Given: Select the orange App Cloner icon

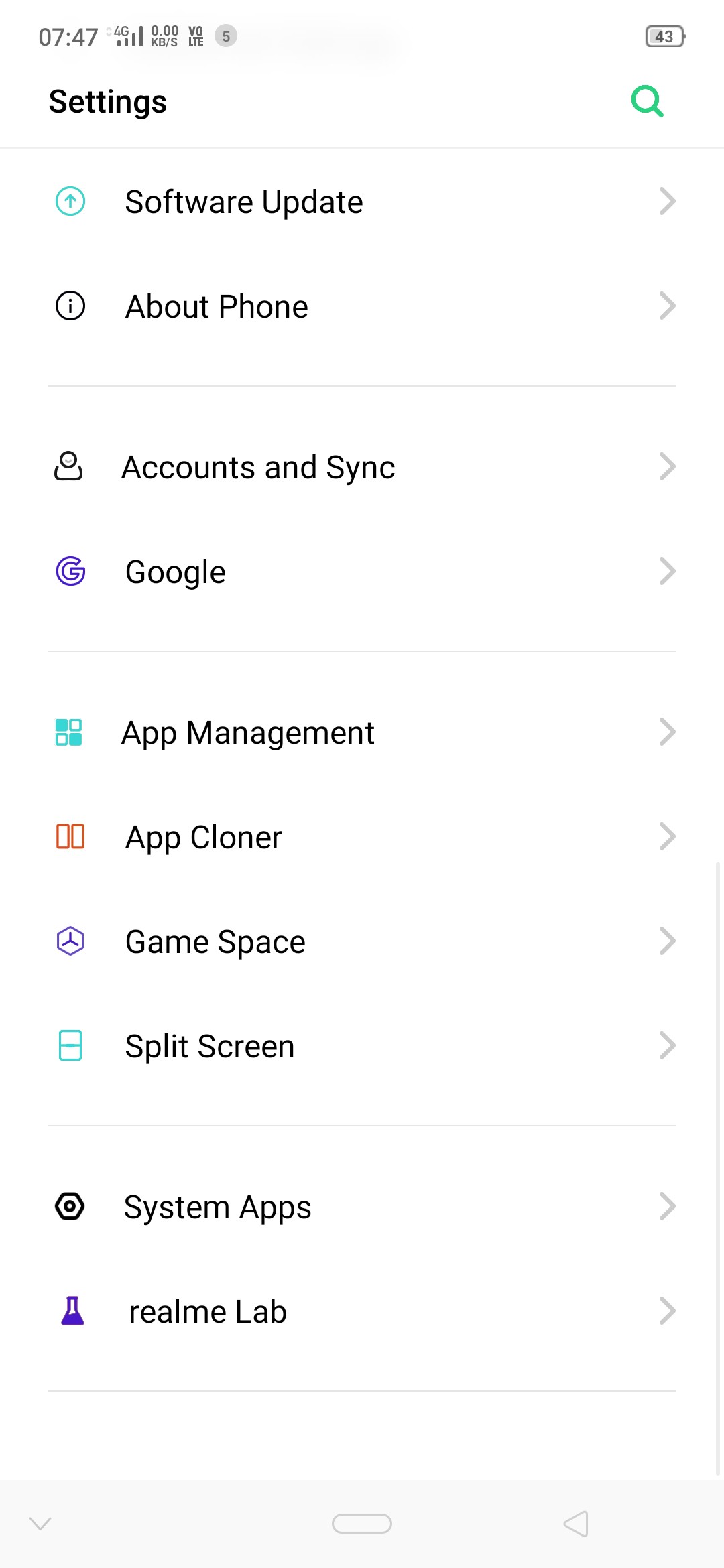Looking at the screenshot, I should click(x=70, y=836).
